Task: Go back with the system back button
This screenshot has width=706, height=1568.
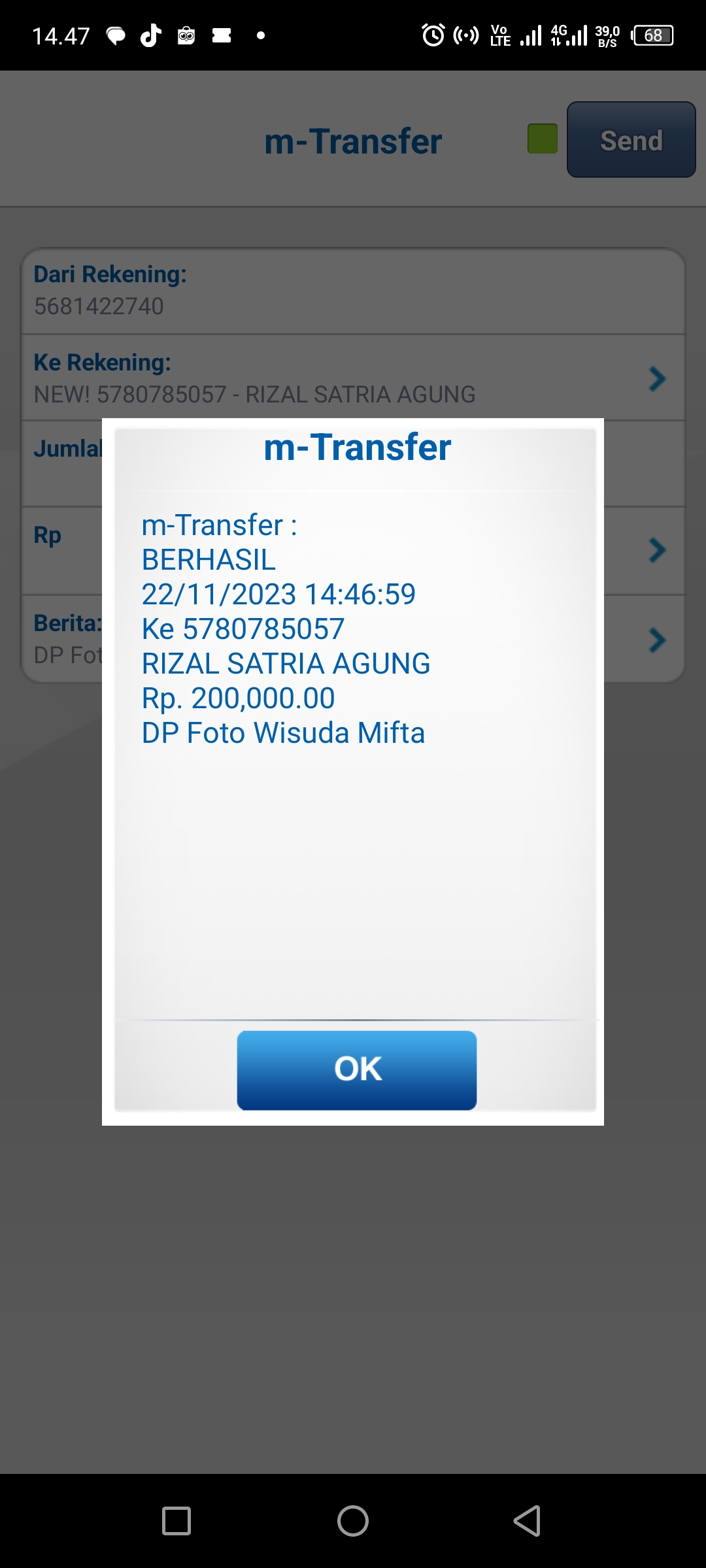Action: click(x=527, y=1521)
